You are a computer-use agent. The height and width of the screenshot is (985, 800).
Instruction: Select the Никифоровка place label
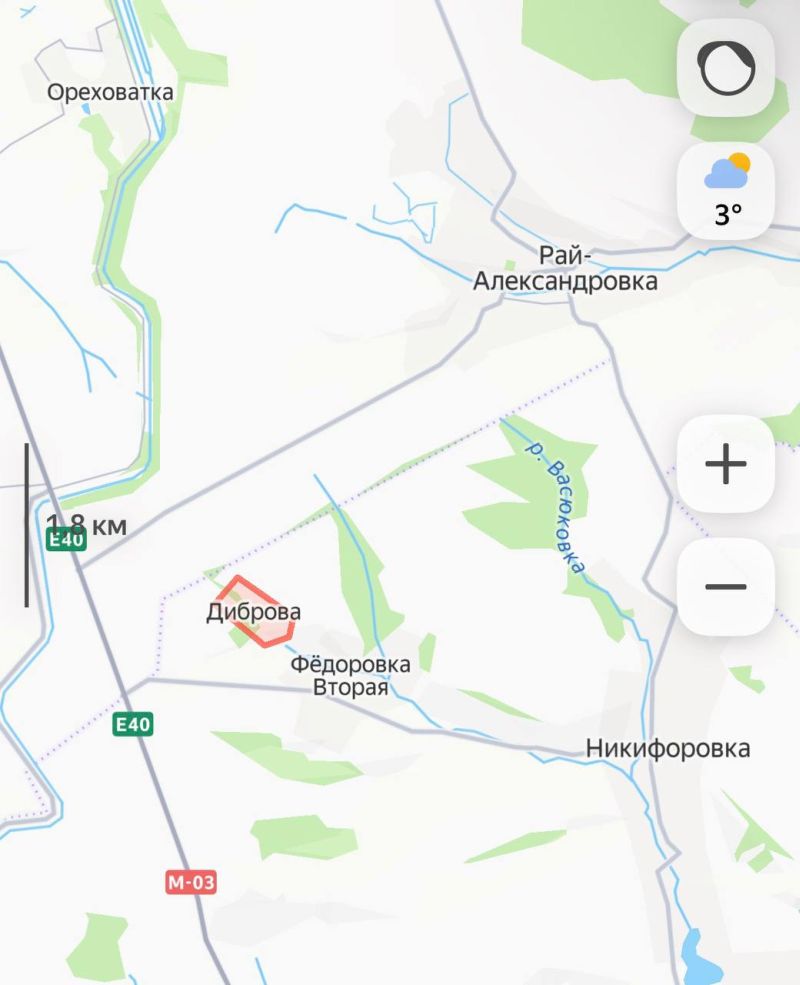(x=668, y=748)
